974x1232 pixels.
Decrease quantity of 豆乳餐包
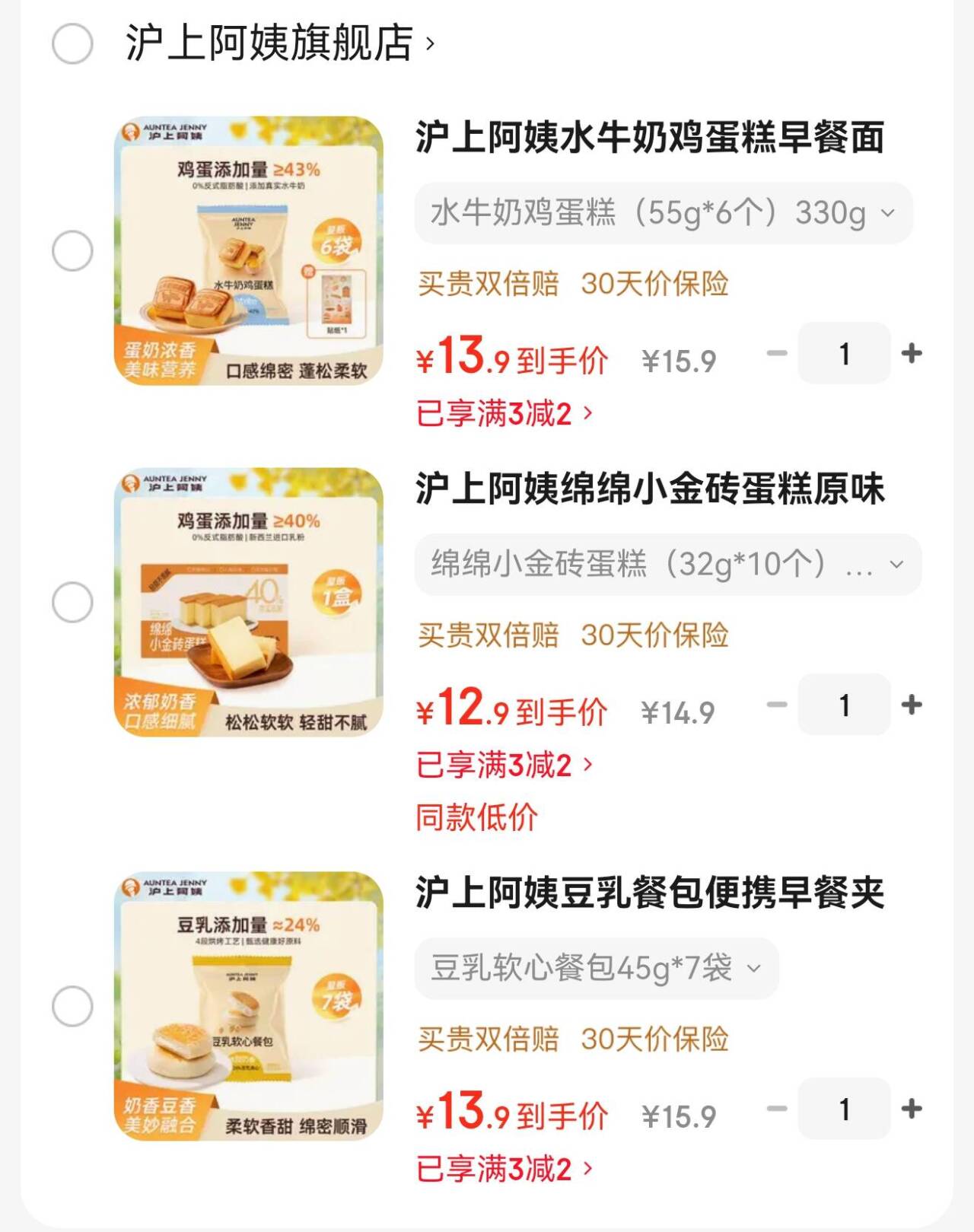(777, 1109)
